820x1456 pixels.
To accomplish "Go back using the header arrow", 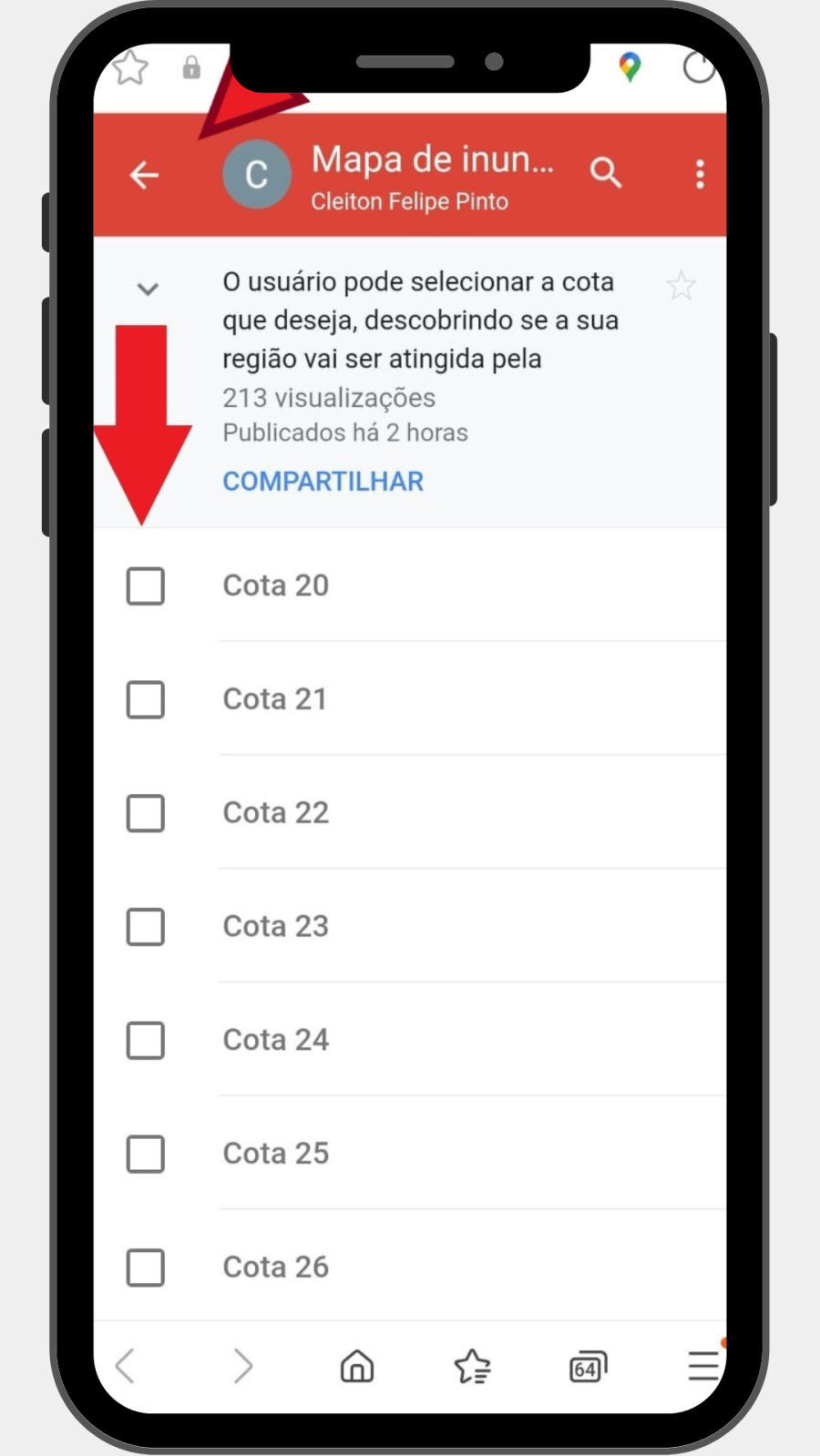I will pyautogui.click(x=144, y=175).
